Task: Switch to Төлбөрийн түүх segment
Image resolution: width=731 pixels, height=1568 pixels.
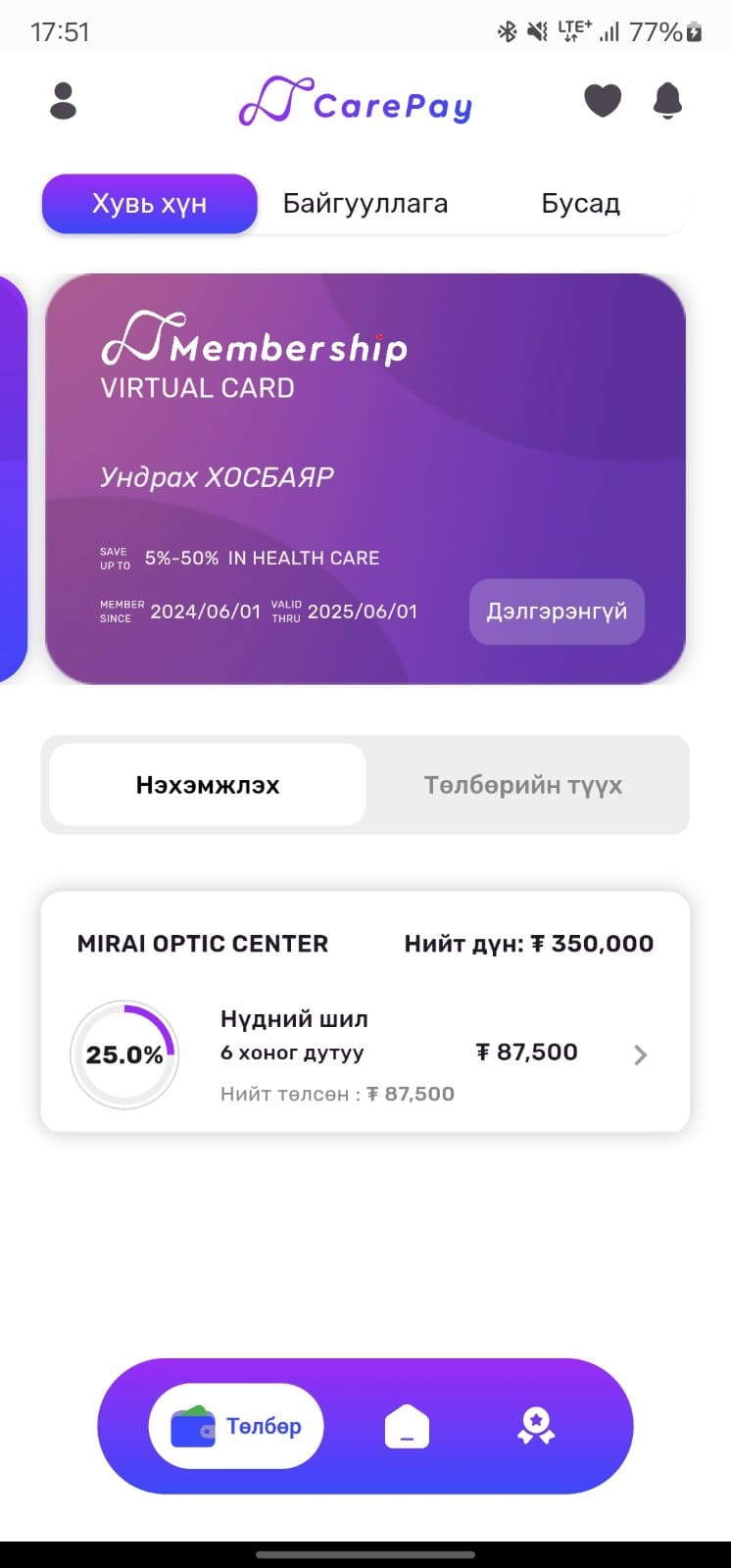Action: point(523,785)
